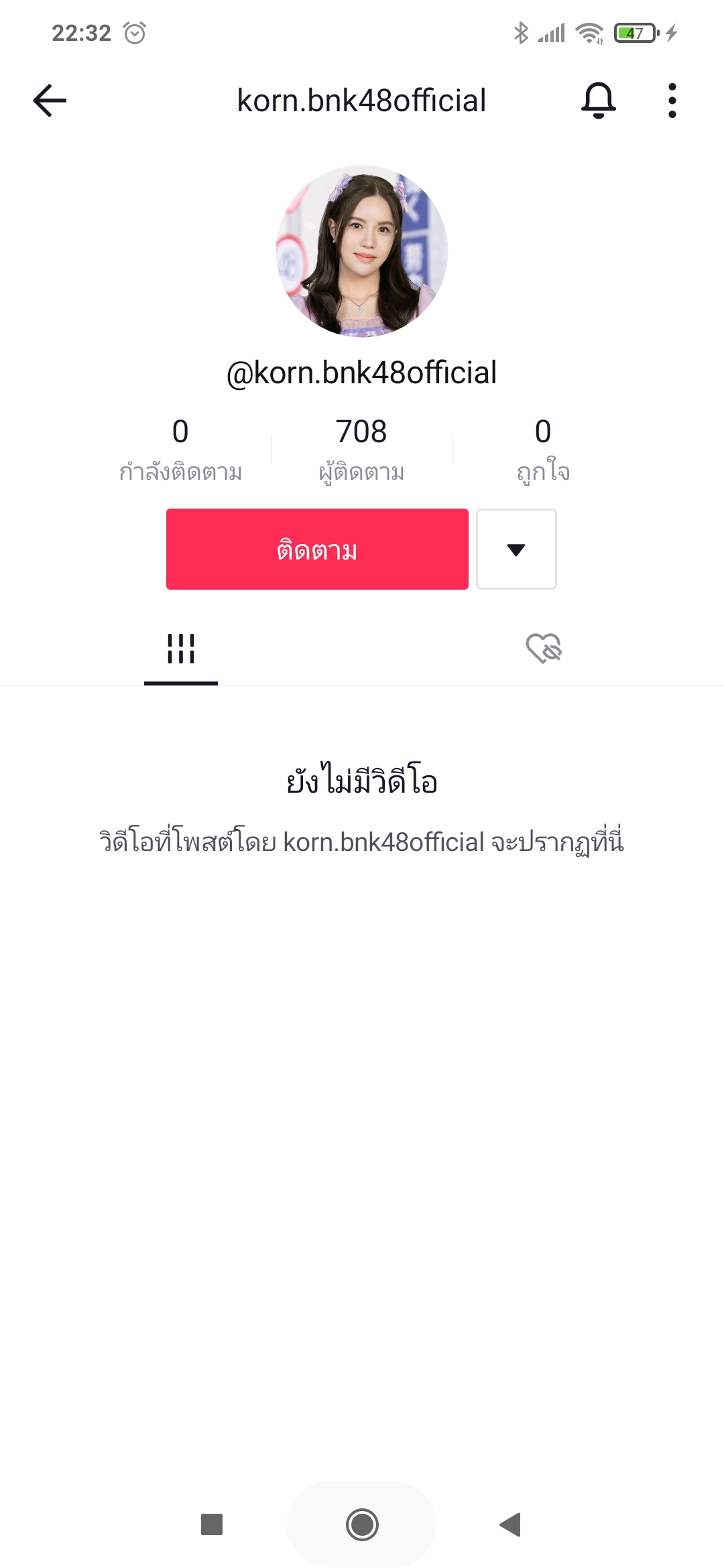Image resolution: width=724 pixels, height=1568 pixels.
Task: Follow with the red ติดตาม button
Action: (317, 549)
